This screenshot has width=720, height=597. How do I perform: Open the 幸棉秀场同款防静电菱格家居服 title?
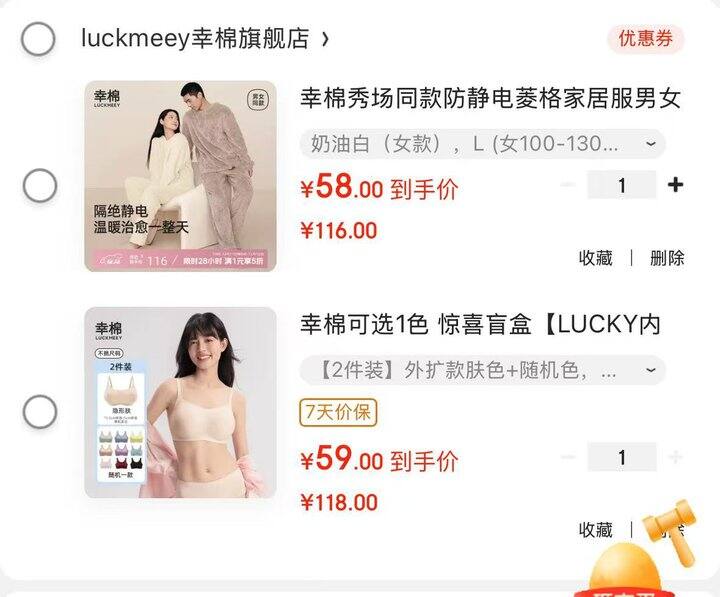490,98
